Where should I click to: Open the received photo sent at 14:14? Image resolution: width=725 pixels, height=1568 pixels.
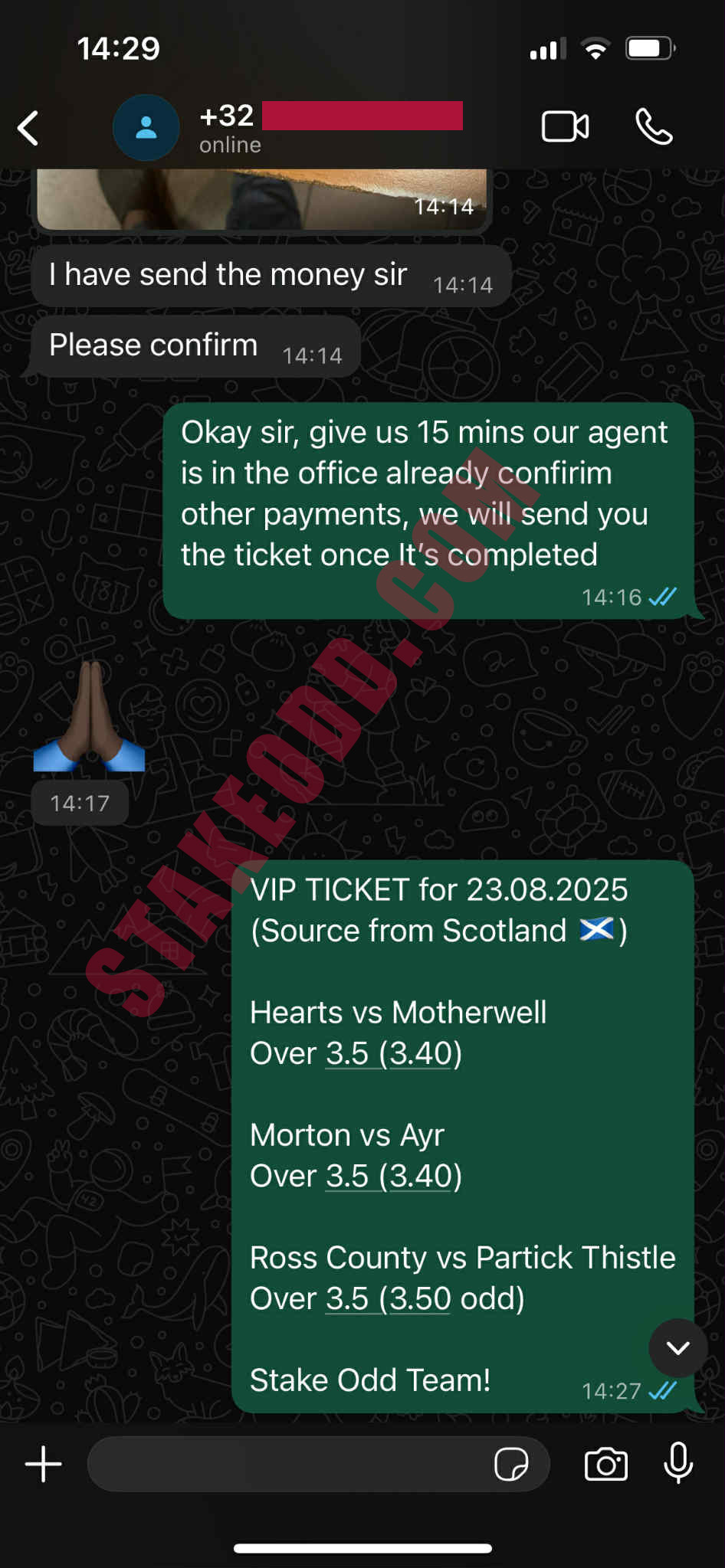click(261, 199)
